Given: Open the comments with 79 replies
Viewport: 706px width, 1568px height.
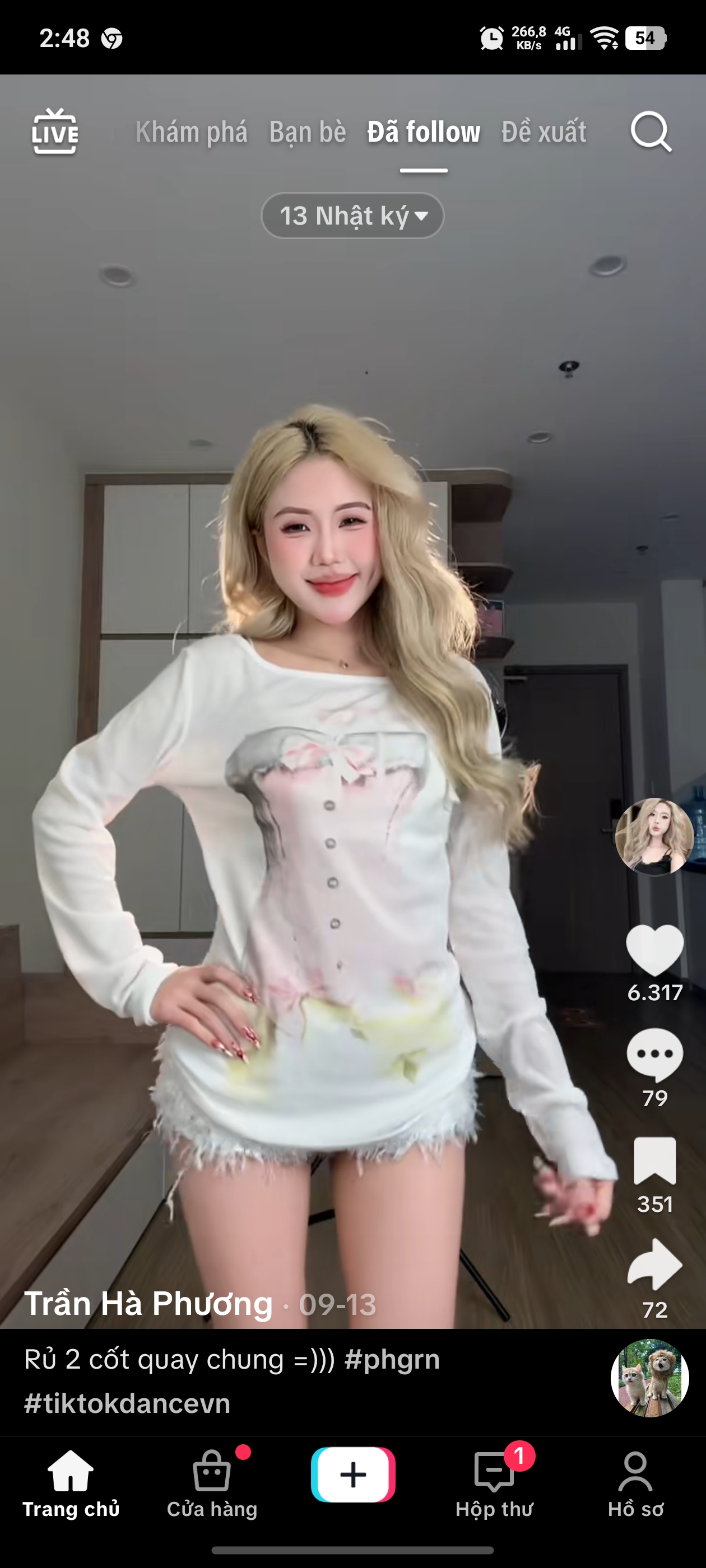Looking at the screenshot, I should tap(655, 1055).
